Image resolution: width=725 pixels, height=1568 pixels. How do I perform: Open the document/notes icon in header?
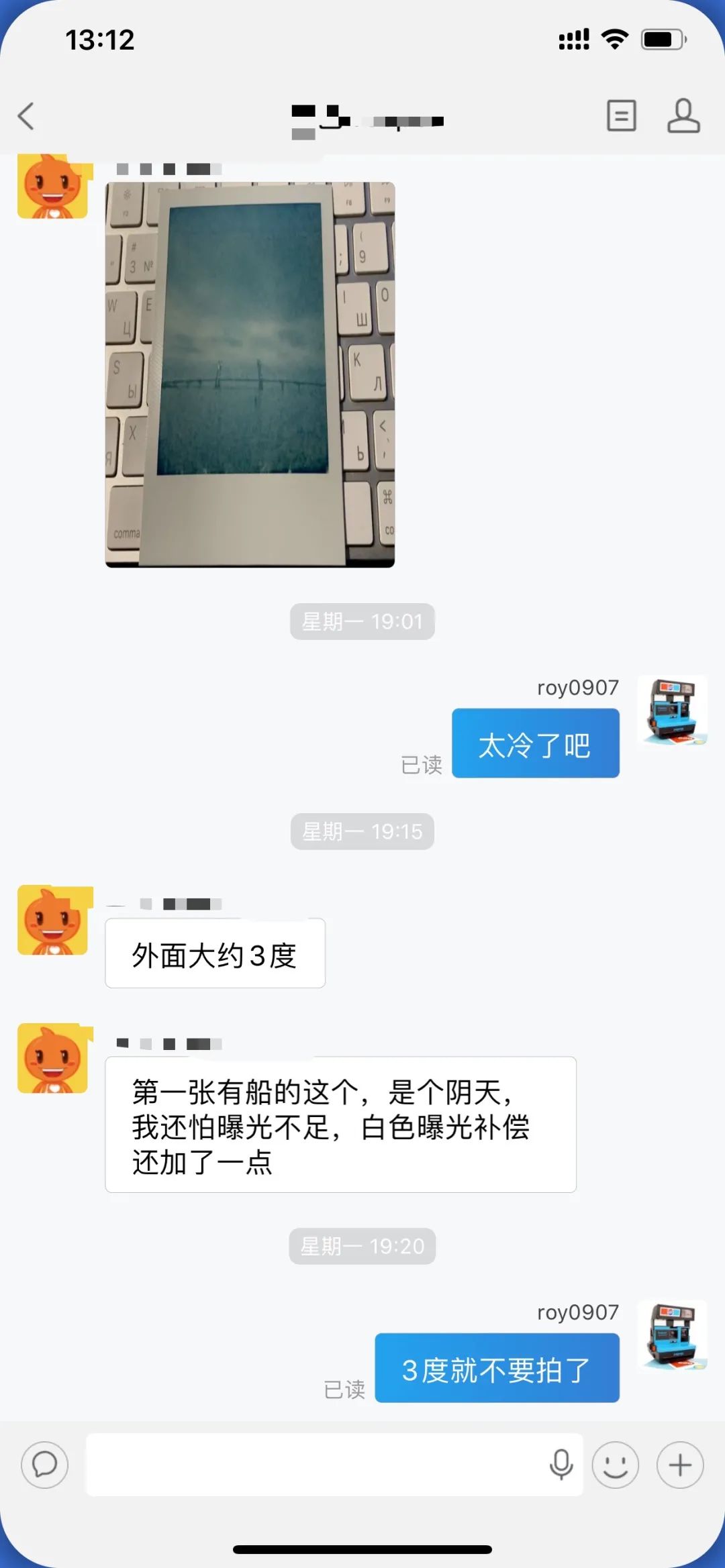pyautogui.click(x=621, y=116)
